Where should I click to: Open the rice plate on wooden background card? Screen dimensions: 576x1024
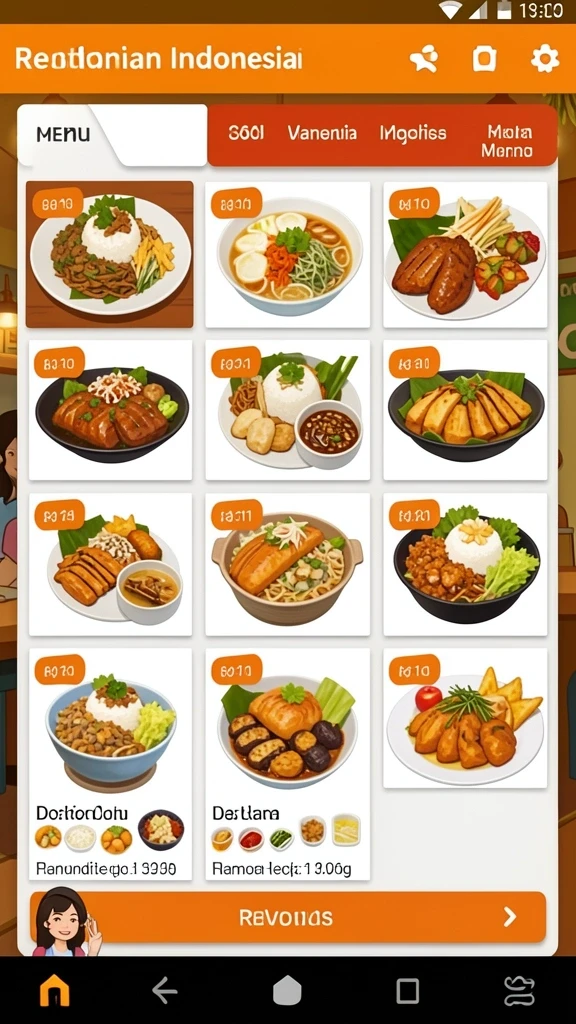click(x=110, y=255)
